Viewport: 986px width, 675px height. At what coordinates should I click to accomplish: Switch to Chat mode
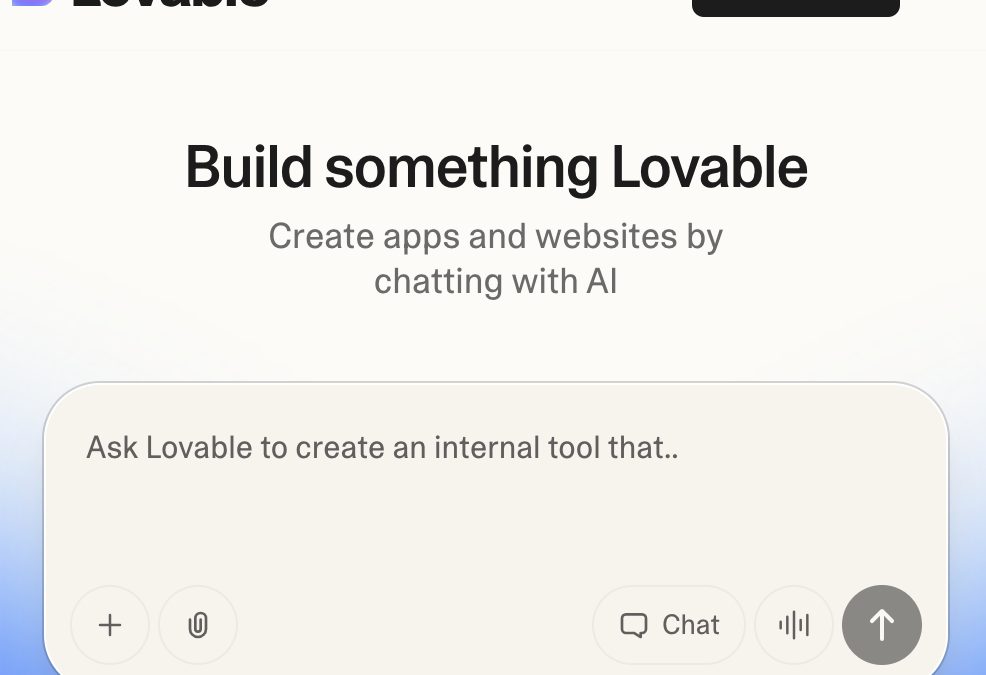pos(669,625)
